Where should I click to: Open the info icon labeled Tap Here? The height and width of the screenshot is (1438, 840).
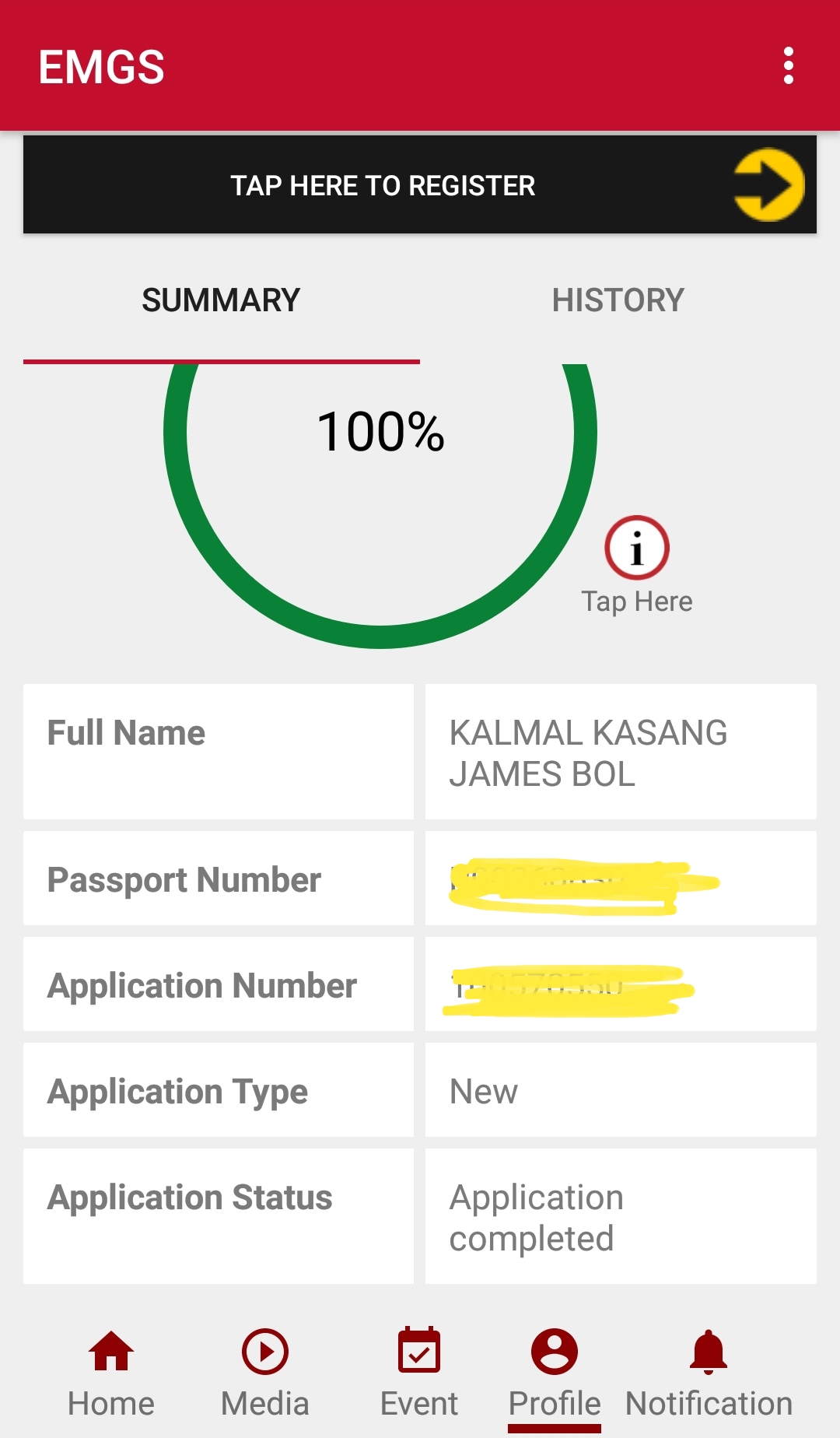637,548
